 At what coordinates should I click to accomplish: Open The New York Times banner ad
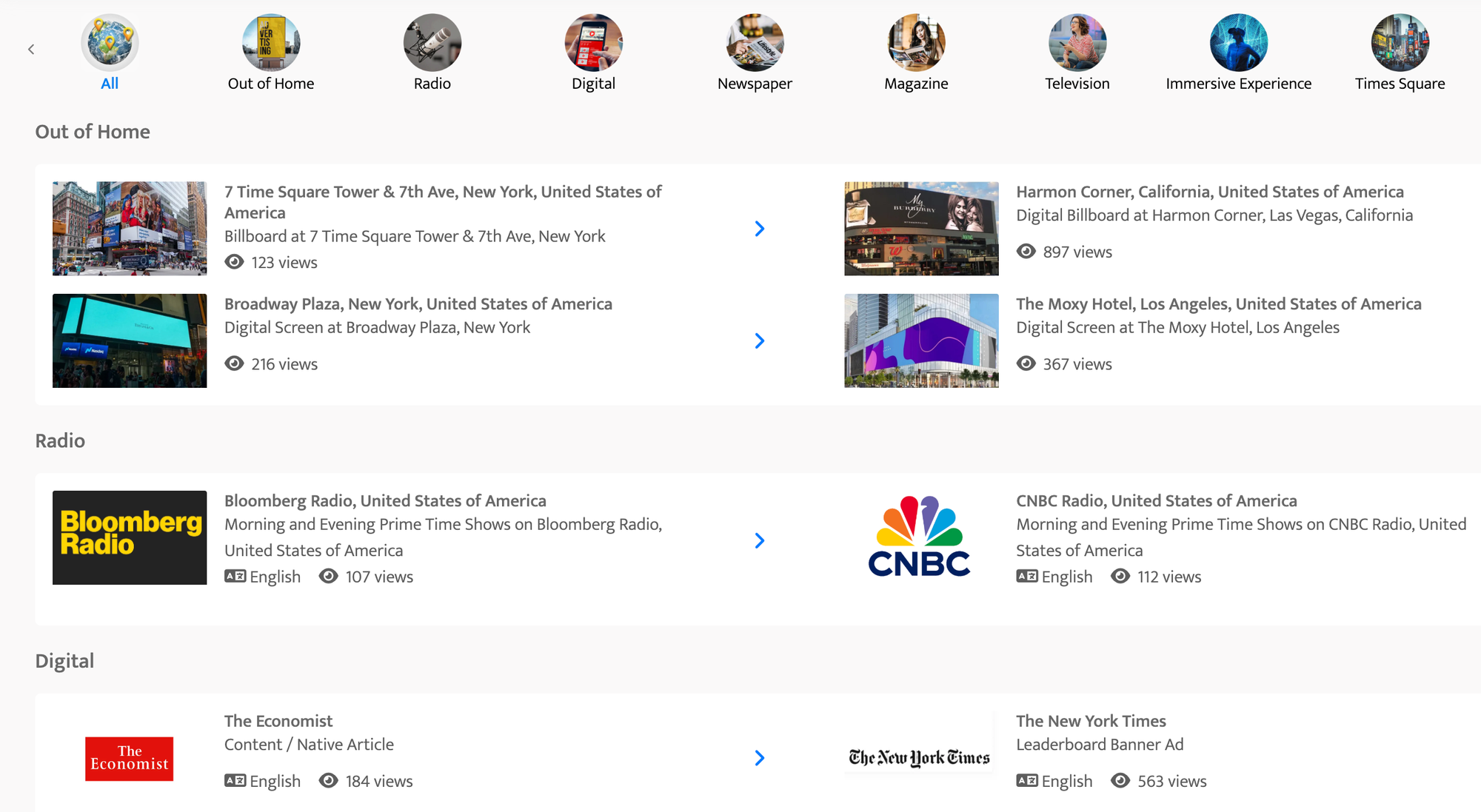[x=1091, y=721]
